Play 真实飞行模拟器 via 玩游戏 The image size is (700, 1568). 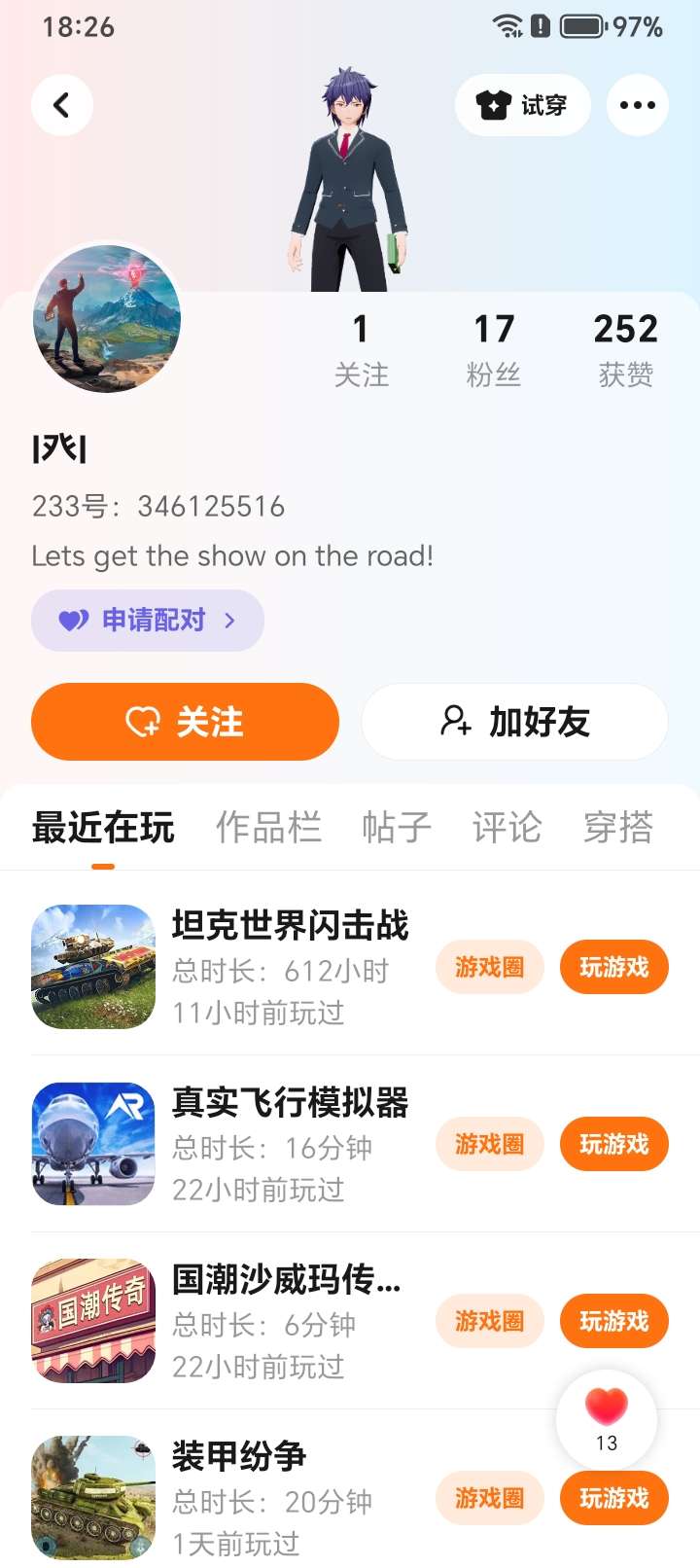pos(613,1144)
